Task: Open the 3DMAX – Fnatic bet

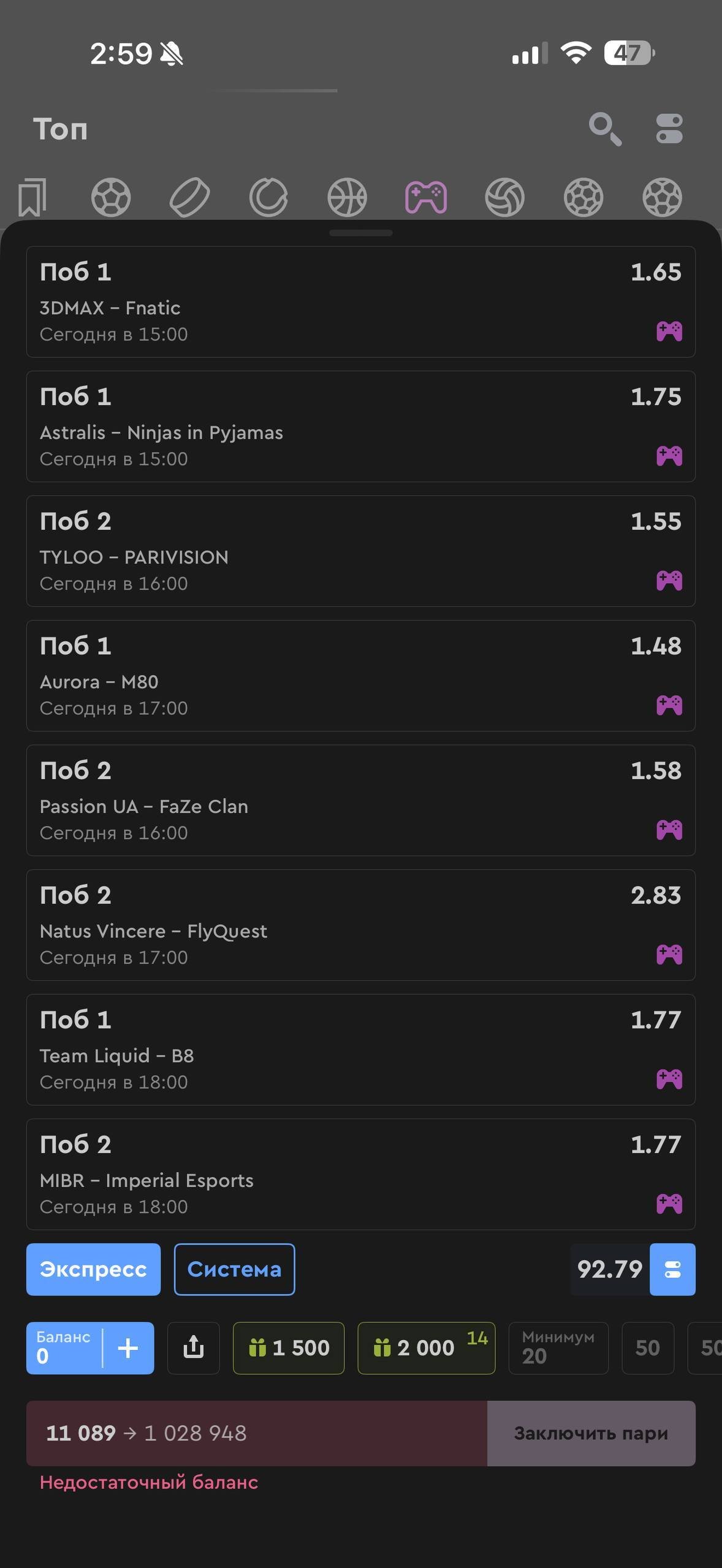Action: pos(360,302)
